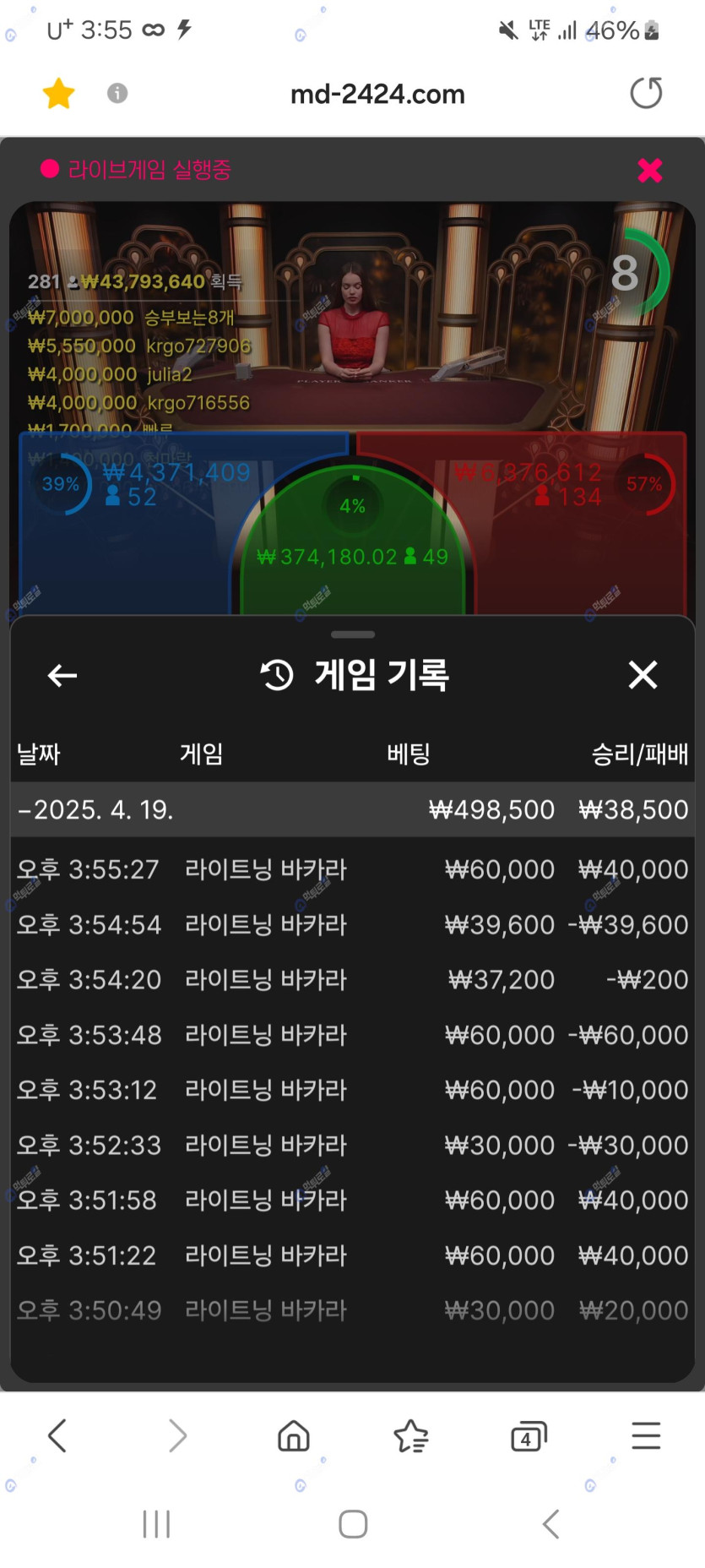Viewport: 705px width, 1568px height.
Task: Open the 3:53:48 Lightning Baccarat record
Action: tap(352, 1035)
